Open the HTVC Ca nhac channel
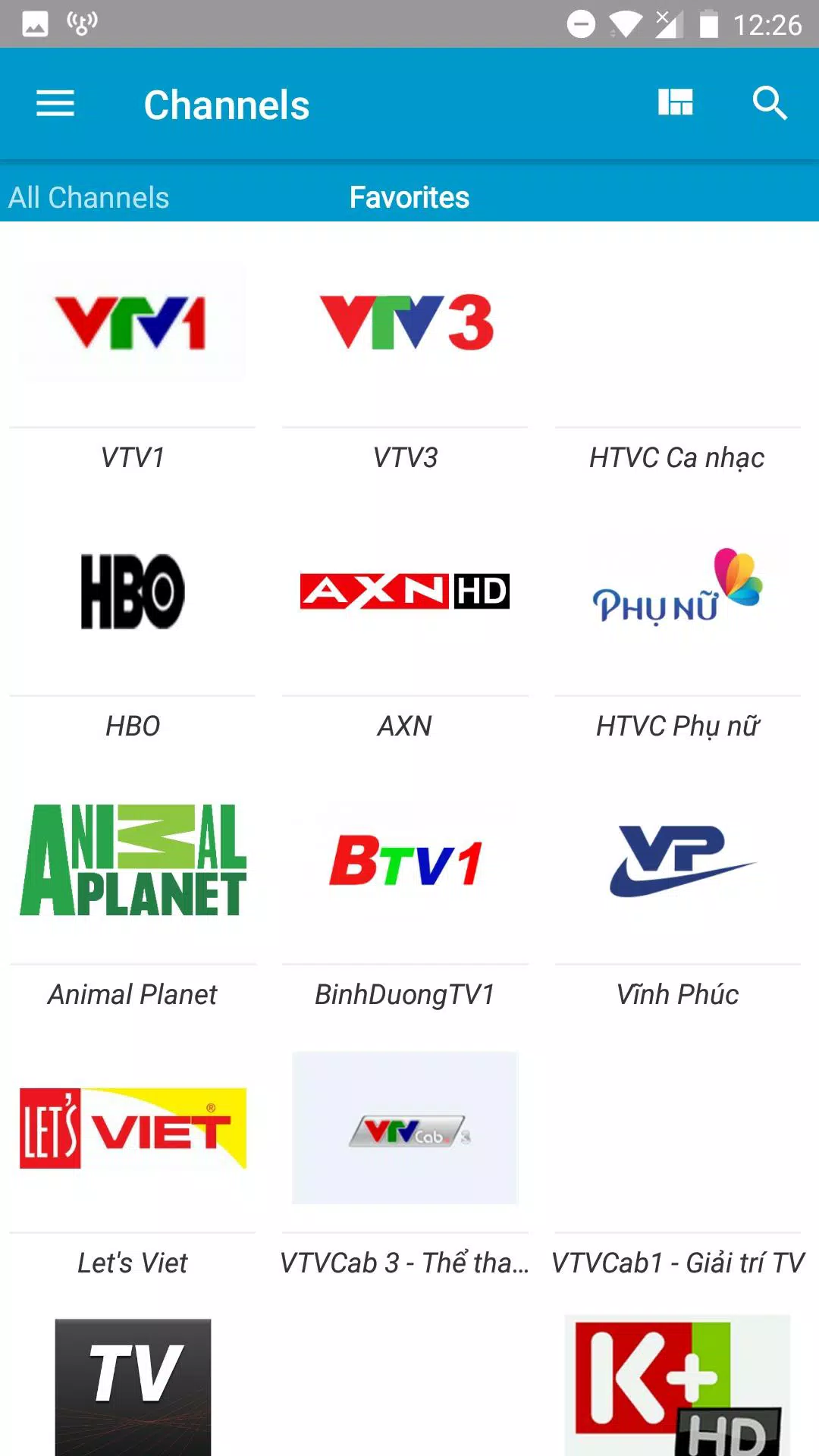The width and height of the screenshot is (819, 1456). tap(677, 457)
